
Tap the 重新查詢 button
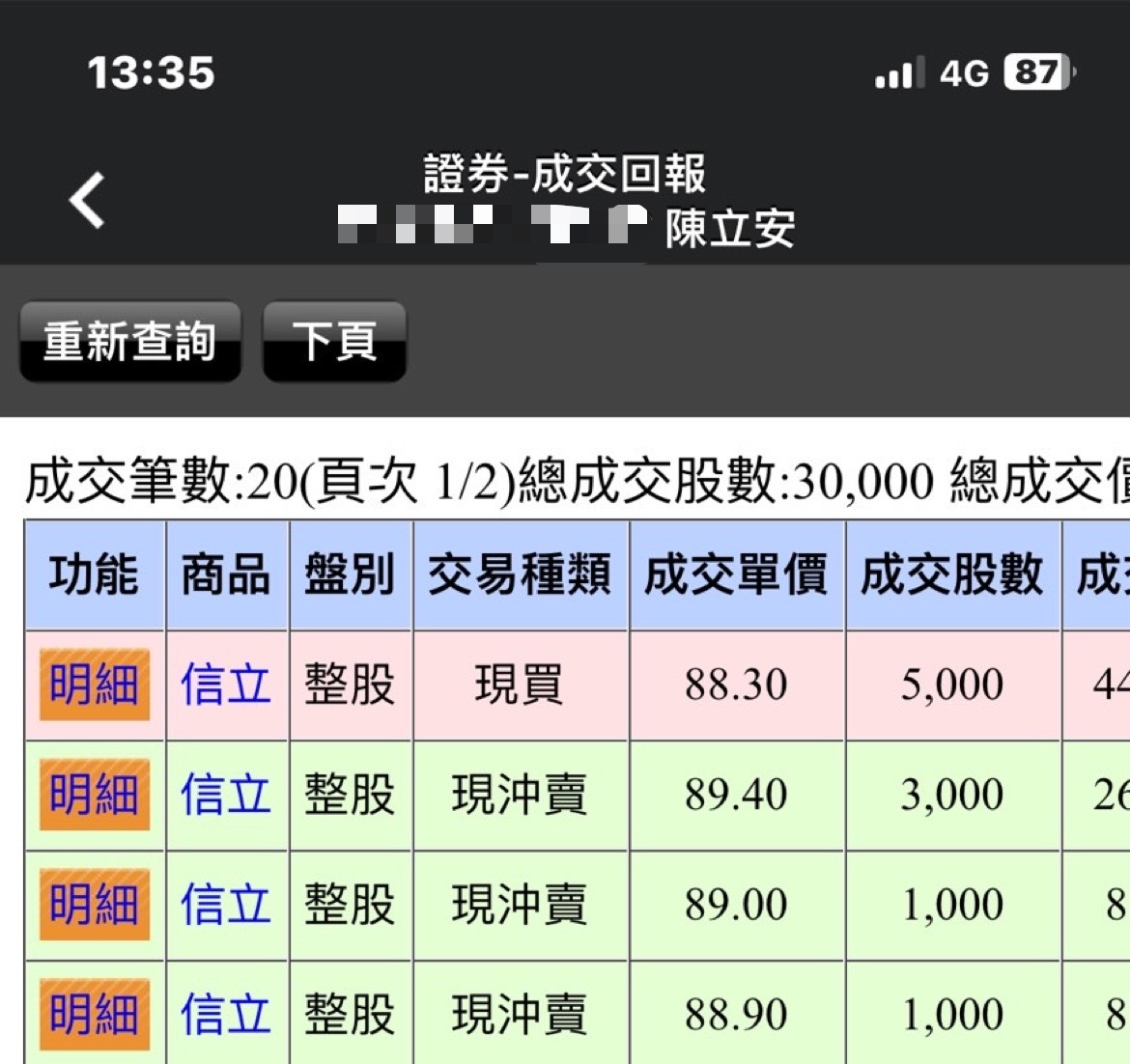point(130,342)
